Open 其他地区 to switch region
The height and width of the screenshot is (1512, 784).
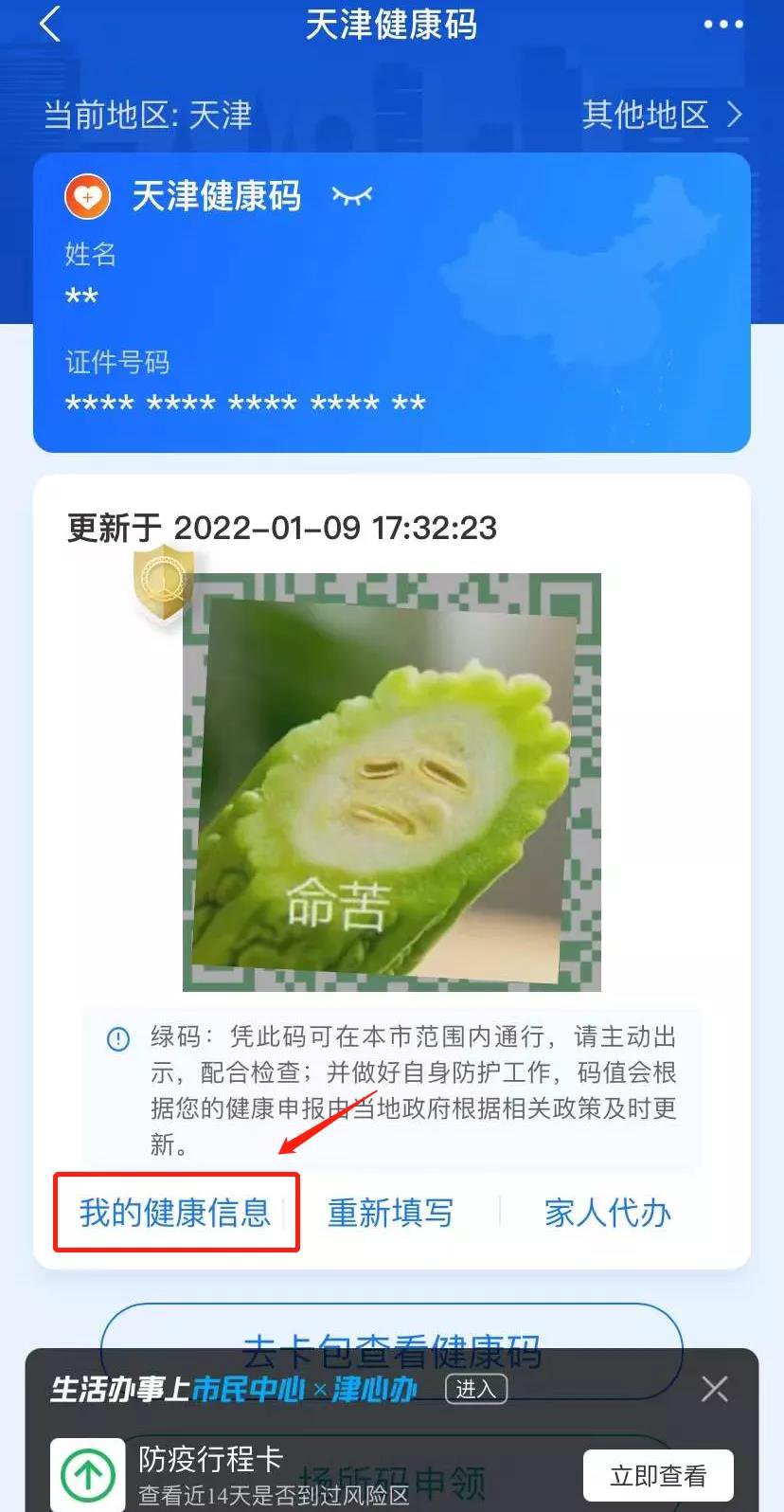661,115
